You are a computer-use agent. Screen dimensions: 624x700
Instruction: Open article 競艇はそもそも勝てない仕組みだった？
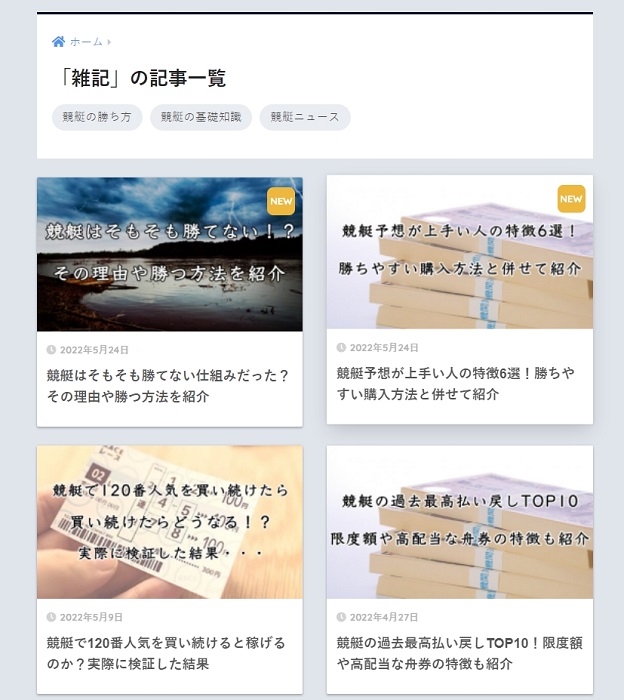pos(169,385)
